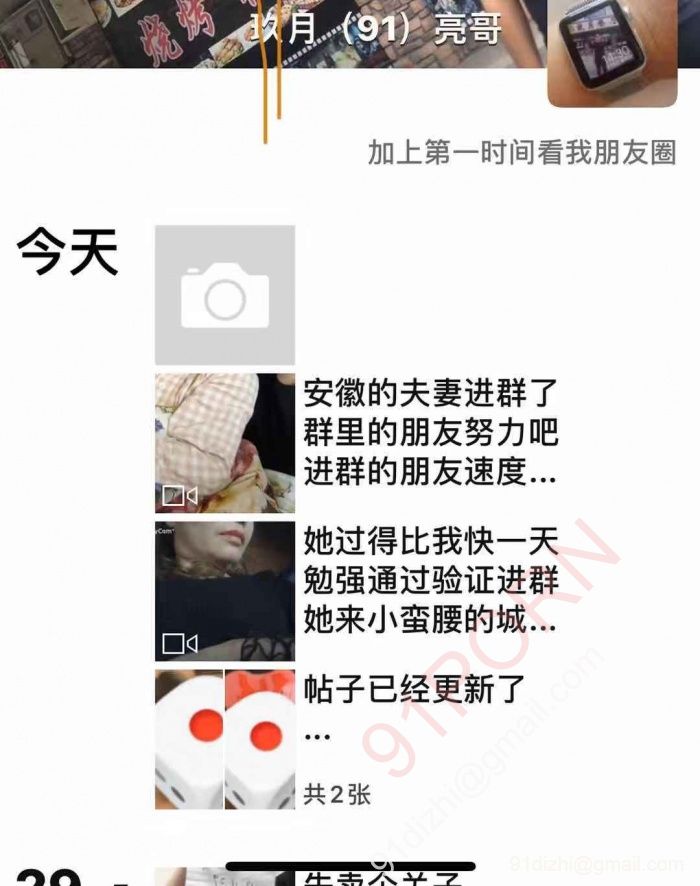Image resolution: width=700 pixels, height=886 pixels.
Task: Open the profile avatar showing a watch
Action: [612, 50]
